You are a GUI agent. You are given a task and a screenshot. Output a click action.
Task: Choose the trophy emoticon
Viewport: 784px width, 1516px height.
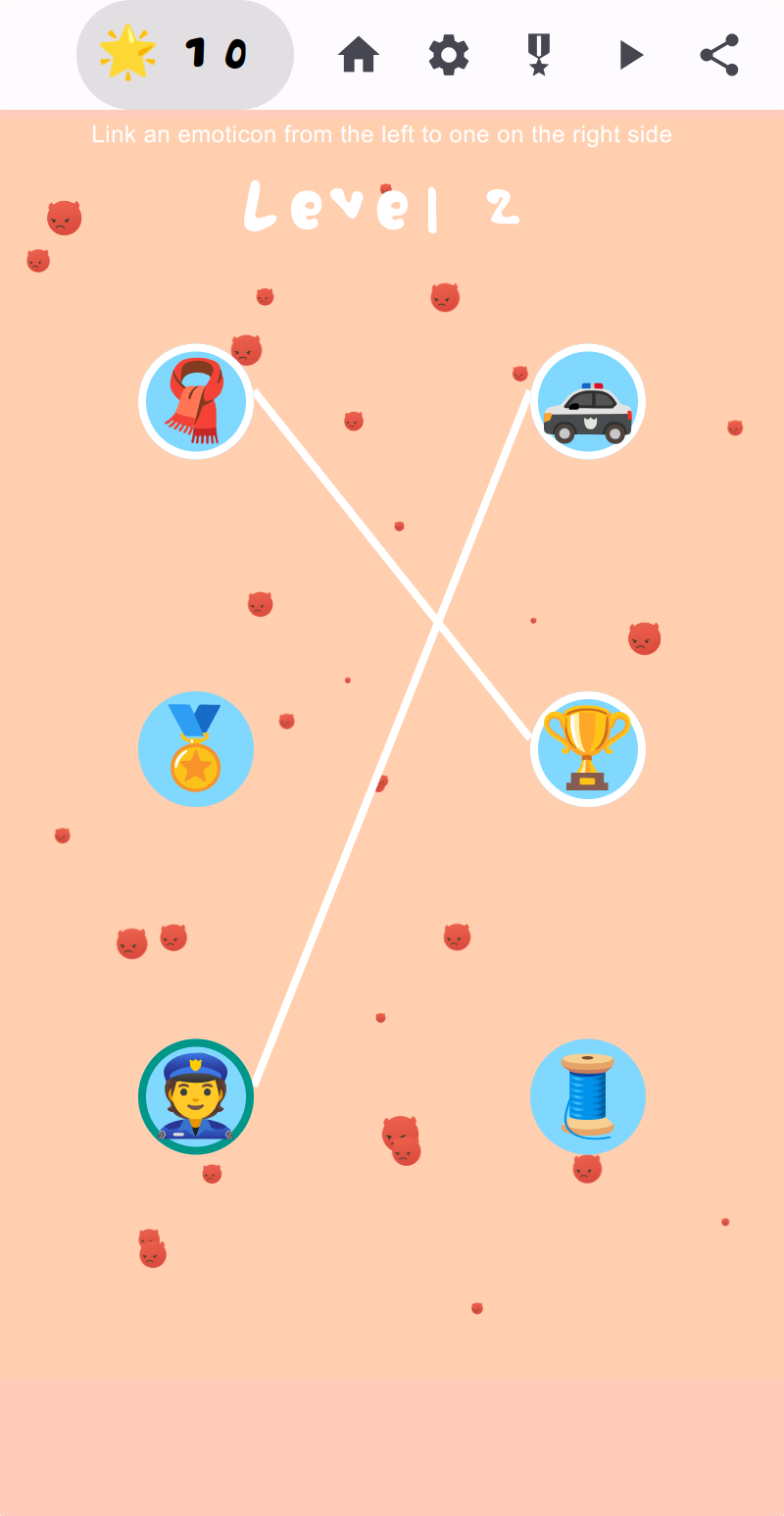(588, 749)
